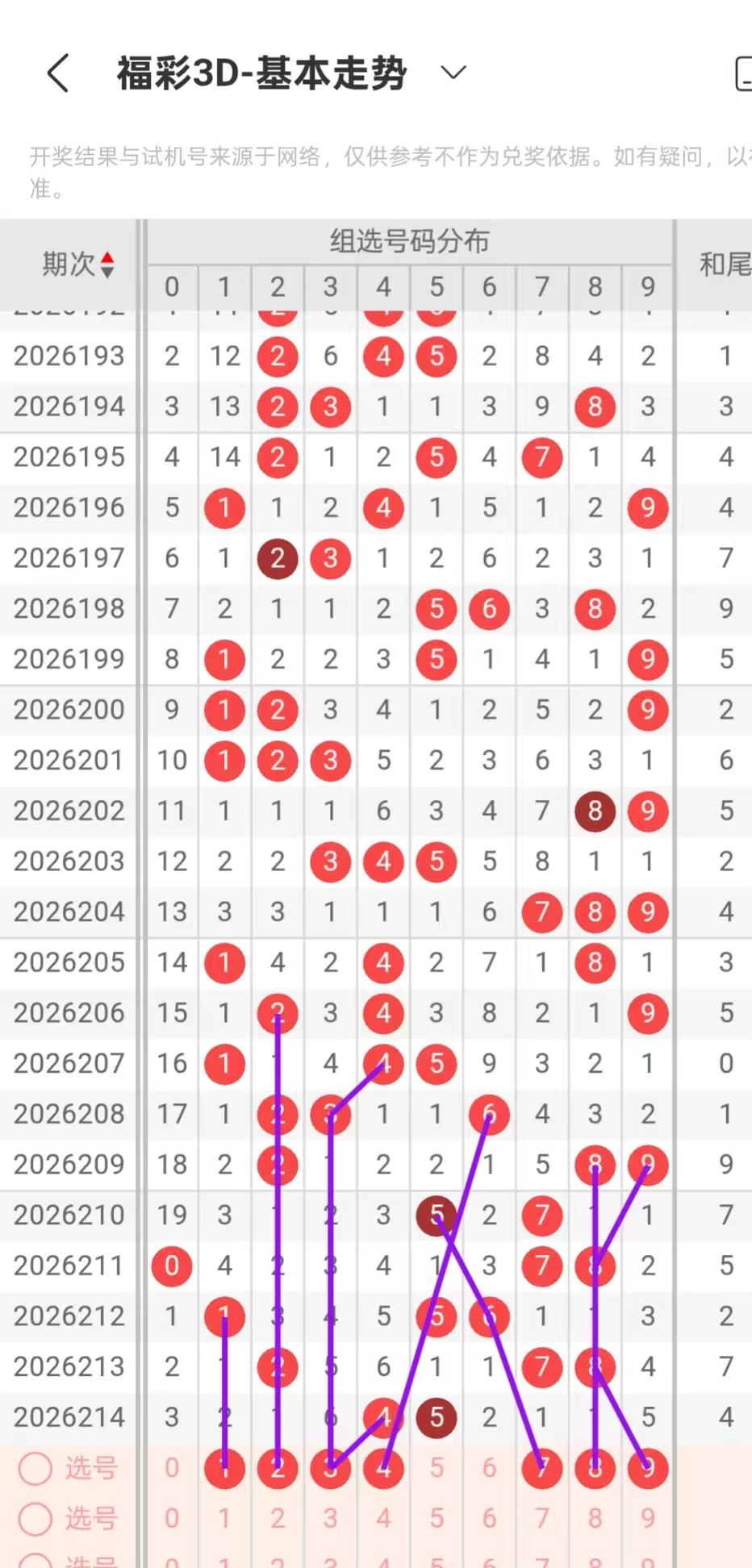The height and width of the screenshot is (1568, 752).
Task: Pick number 6 in the first 选号 row
Action: 490,1468
